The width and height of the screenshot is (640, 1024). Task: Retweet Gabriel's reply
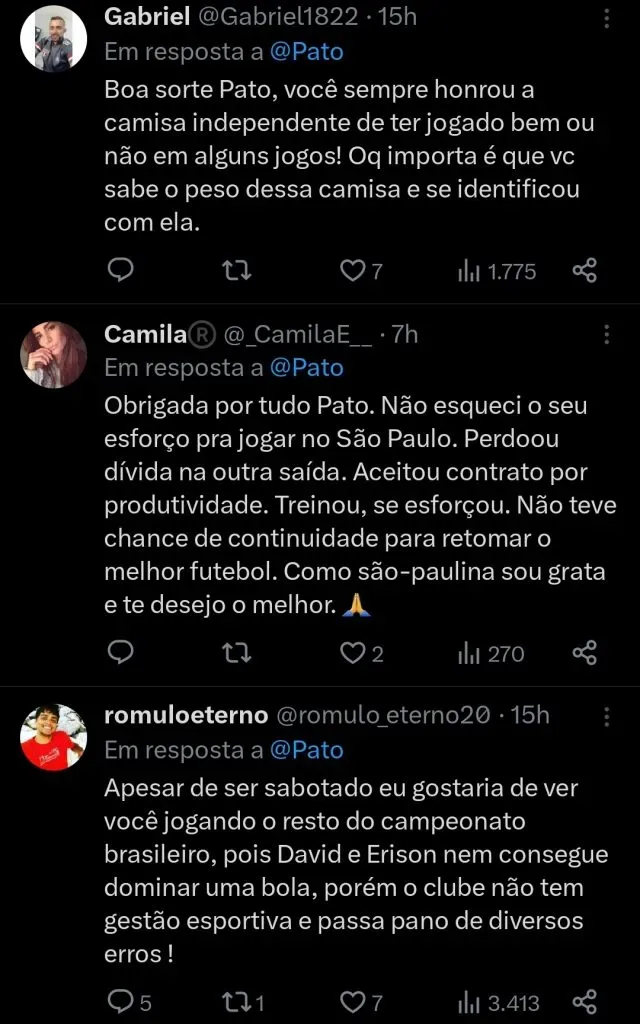(236, 270)
